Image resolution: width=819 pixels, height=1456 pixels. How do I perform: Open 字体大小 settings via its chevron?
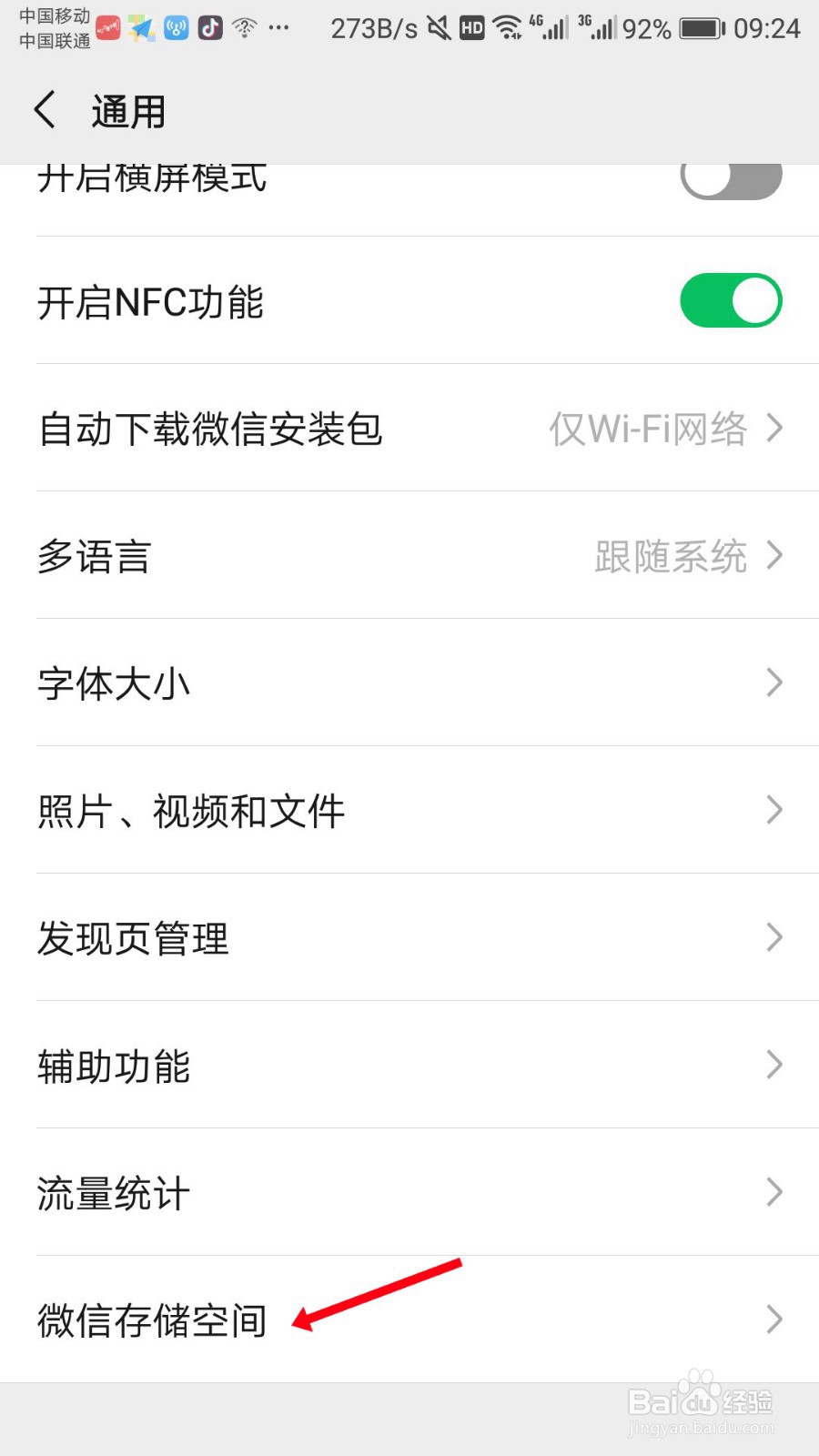coord(773,682)
